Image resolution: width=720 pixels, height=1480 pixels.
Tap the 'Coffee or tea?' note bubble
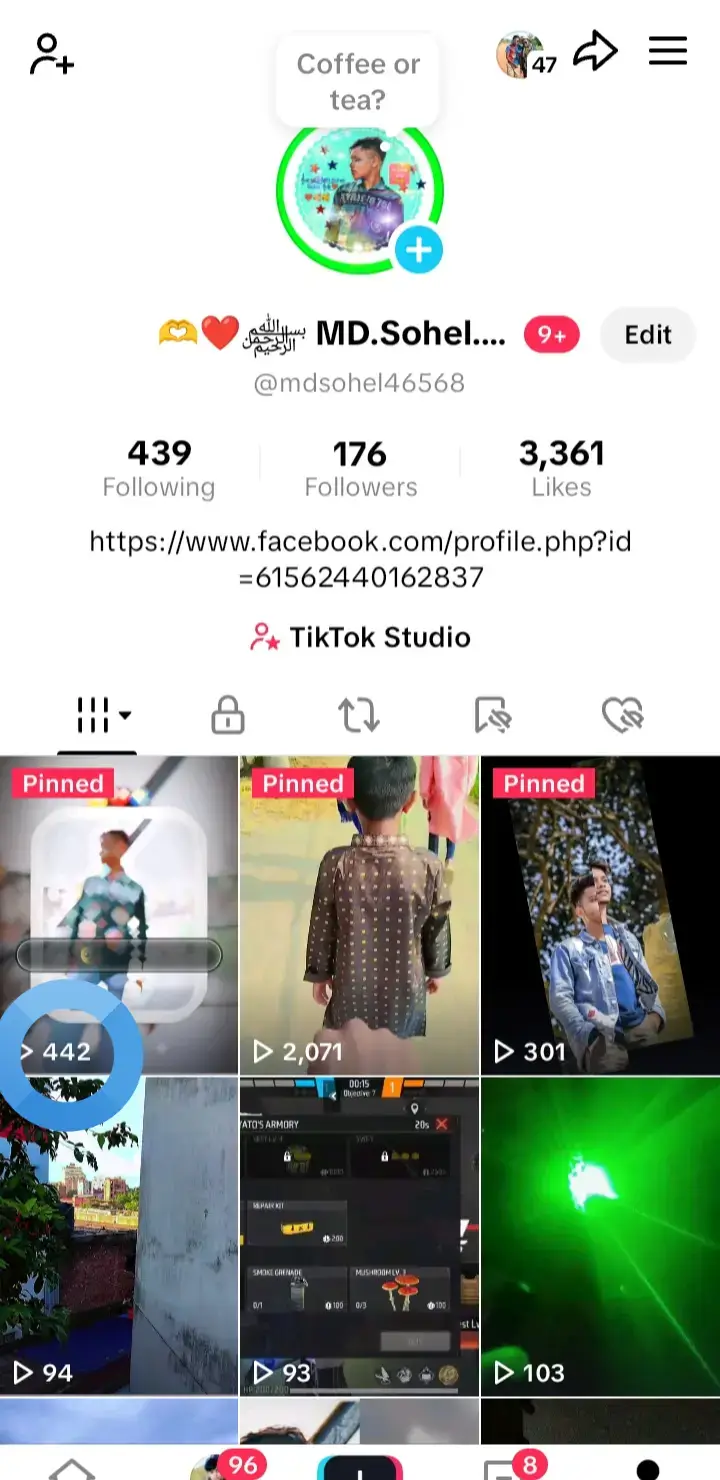tap(358, 81)
